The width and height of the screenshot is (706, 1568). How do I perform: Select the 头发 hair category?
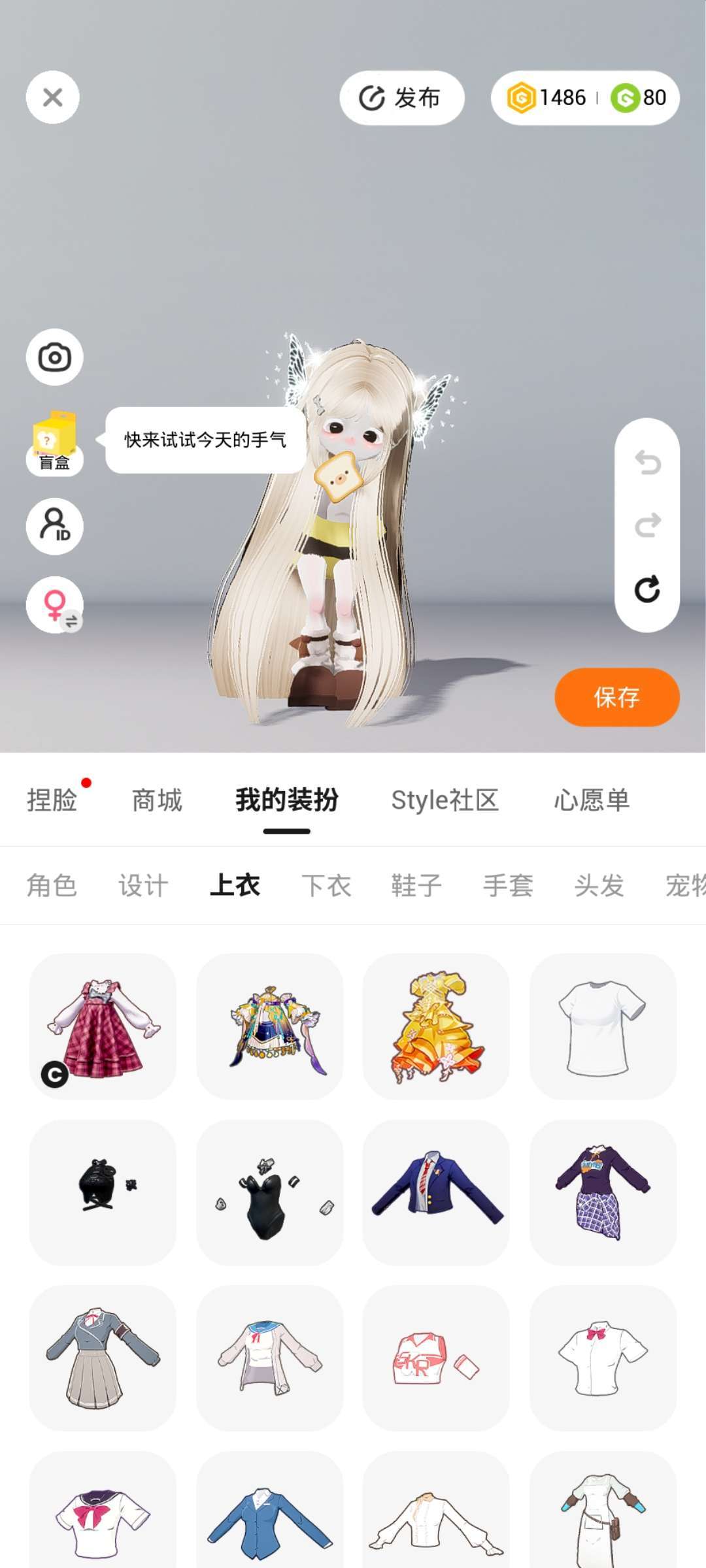599,886
